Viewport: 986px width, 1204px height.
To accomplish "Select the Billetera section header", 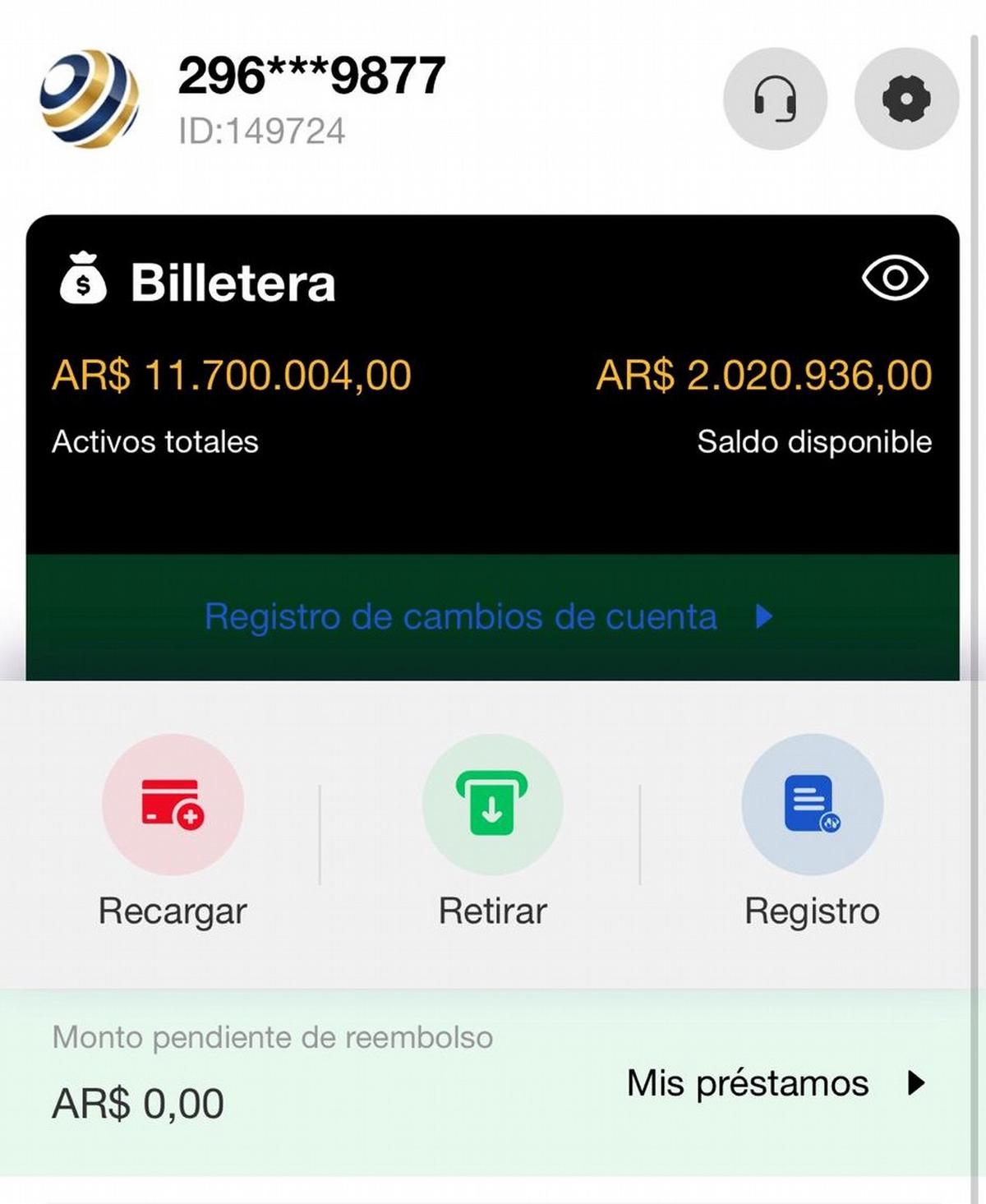I will coord(233,280).
